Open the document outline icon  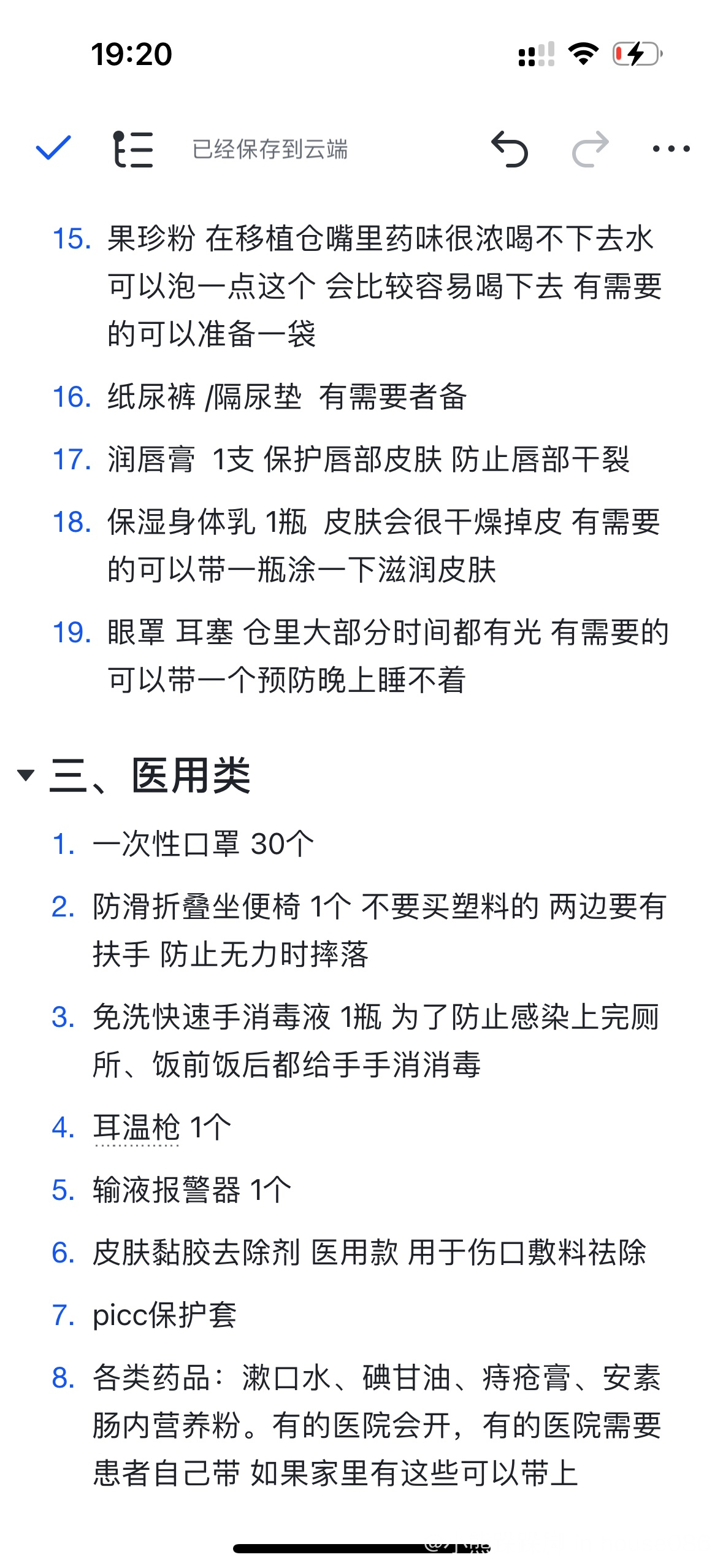(133, 149)
